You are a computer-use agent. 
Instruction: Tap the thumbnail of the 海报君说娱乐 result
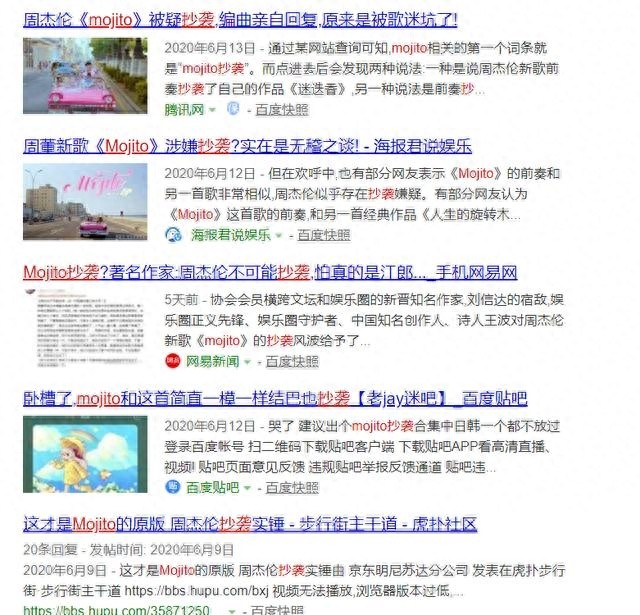coord(85,201)
